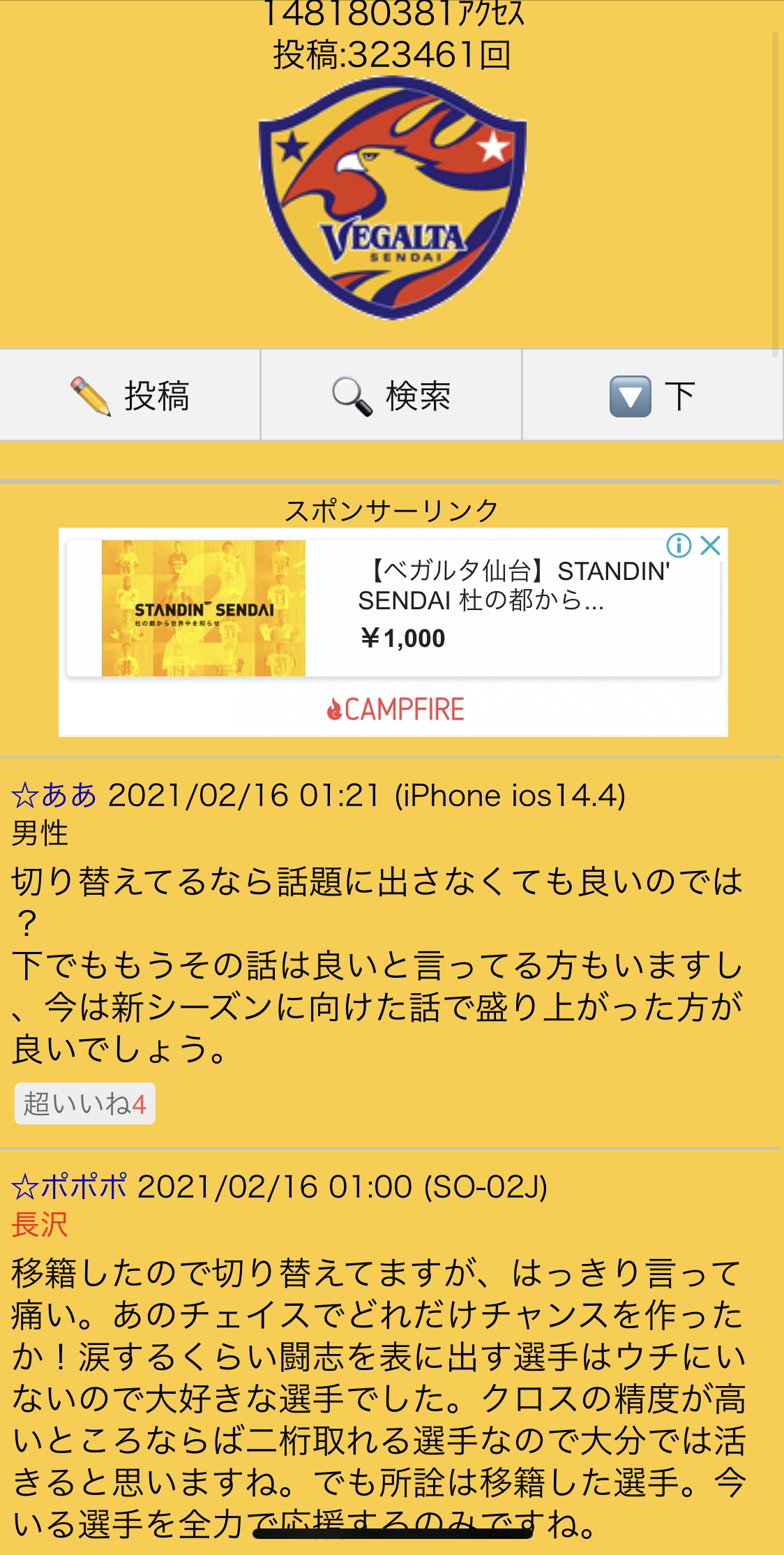Tap the 投稿 button to write a post

click(130, 396)
